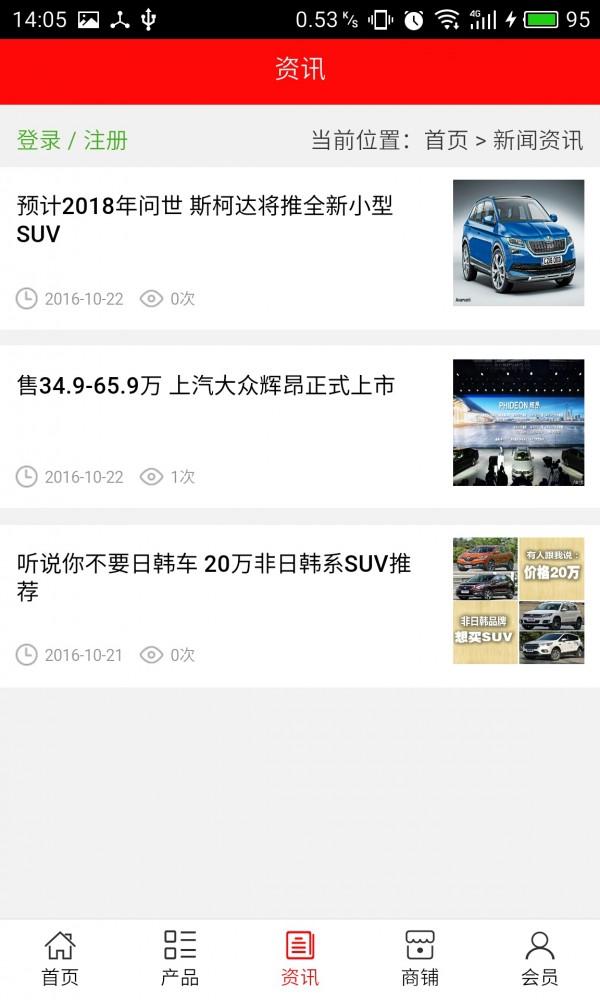Go to 首页 via the breadcrumb link
Viewport: 600px width, 1000px height.
[446, 140]
